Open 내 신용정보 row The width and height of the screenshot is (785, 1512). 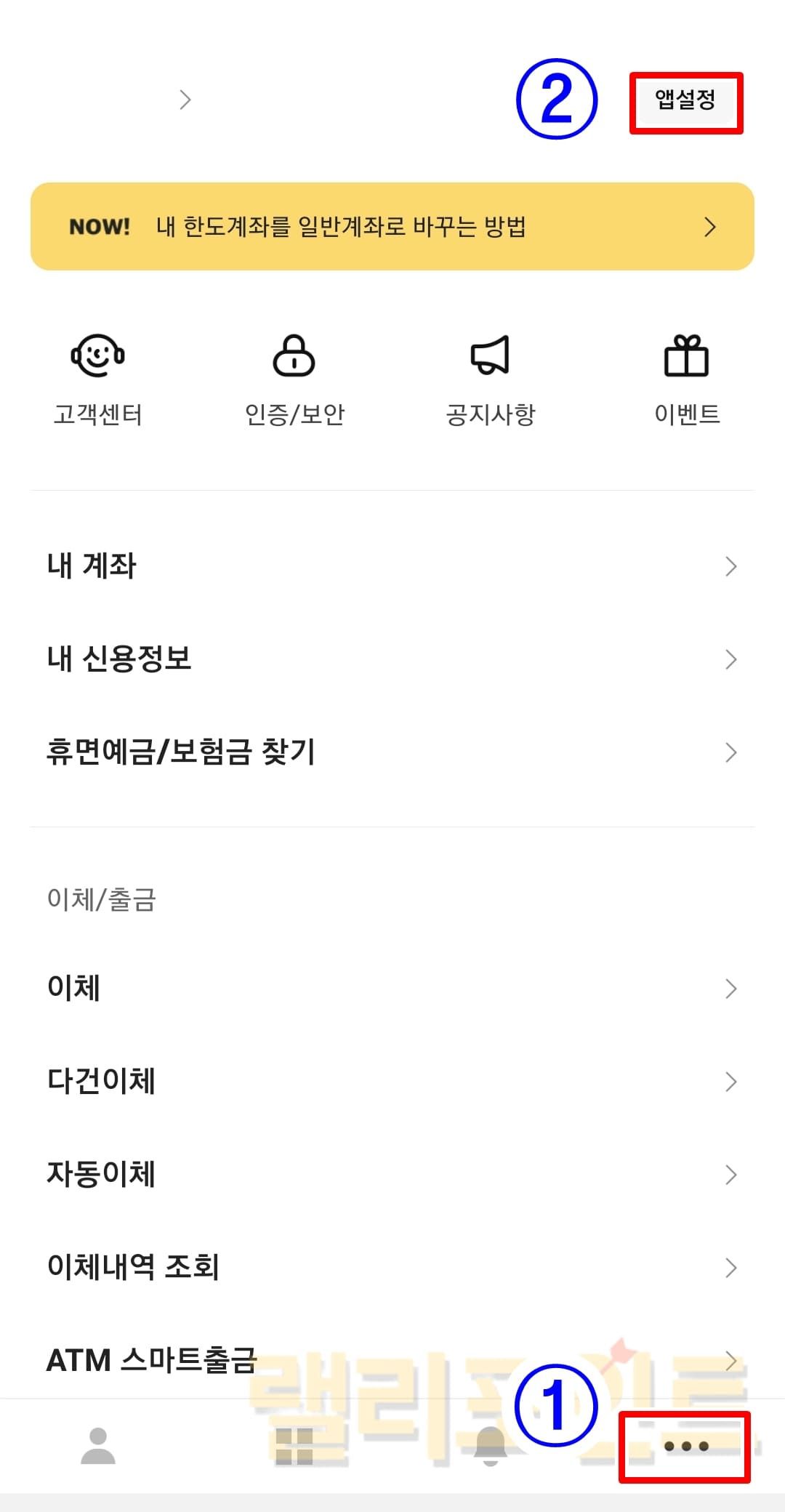[392, 659]
